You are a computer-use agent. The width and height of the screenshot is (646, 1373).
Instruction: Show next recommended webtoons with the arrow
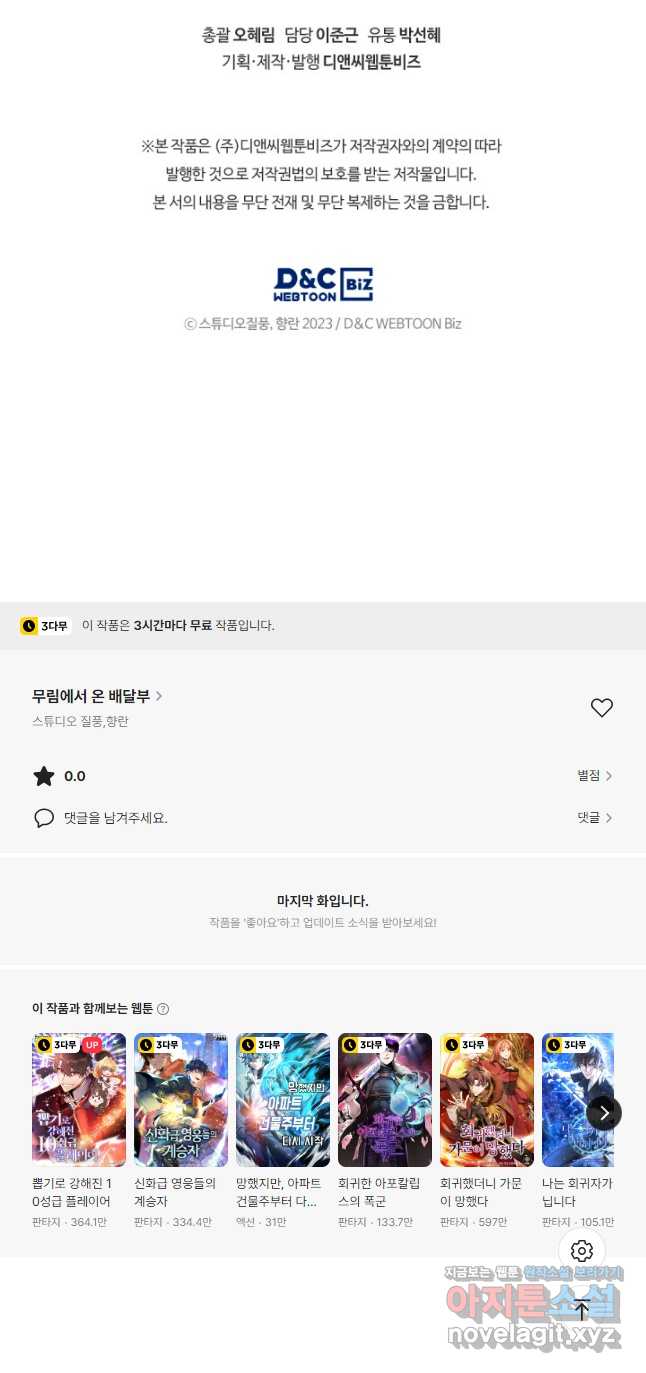(x=604, y=1113)
